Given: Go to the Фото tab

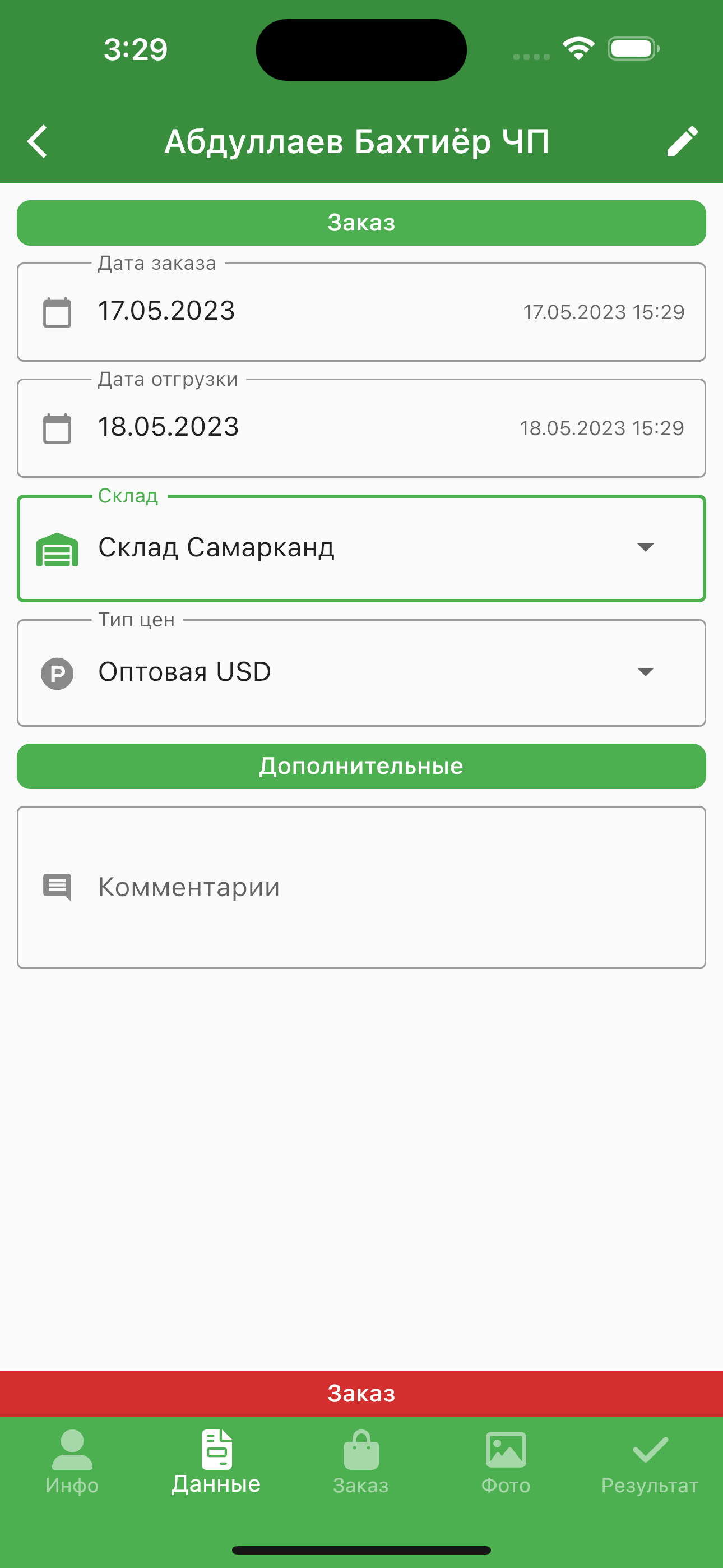Looking at the screenshot, I should coord(506,1462).
